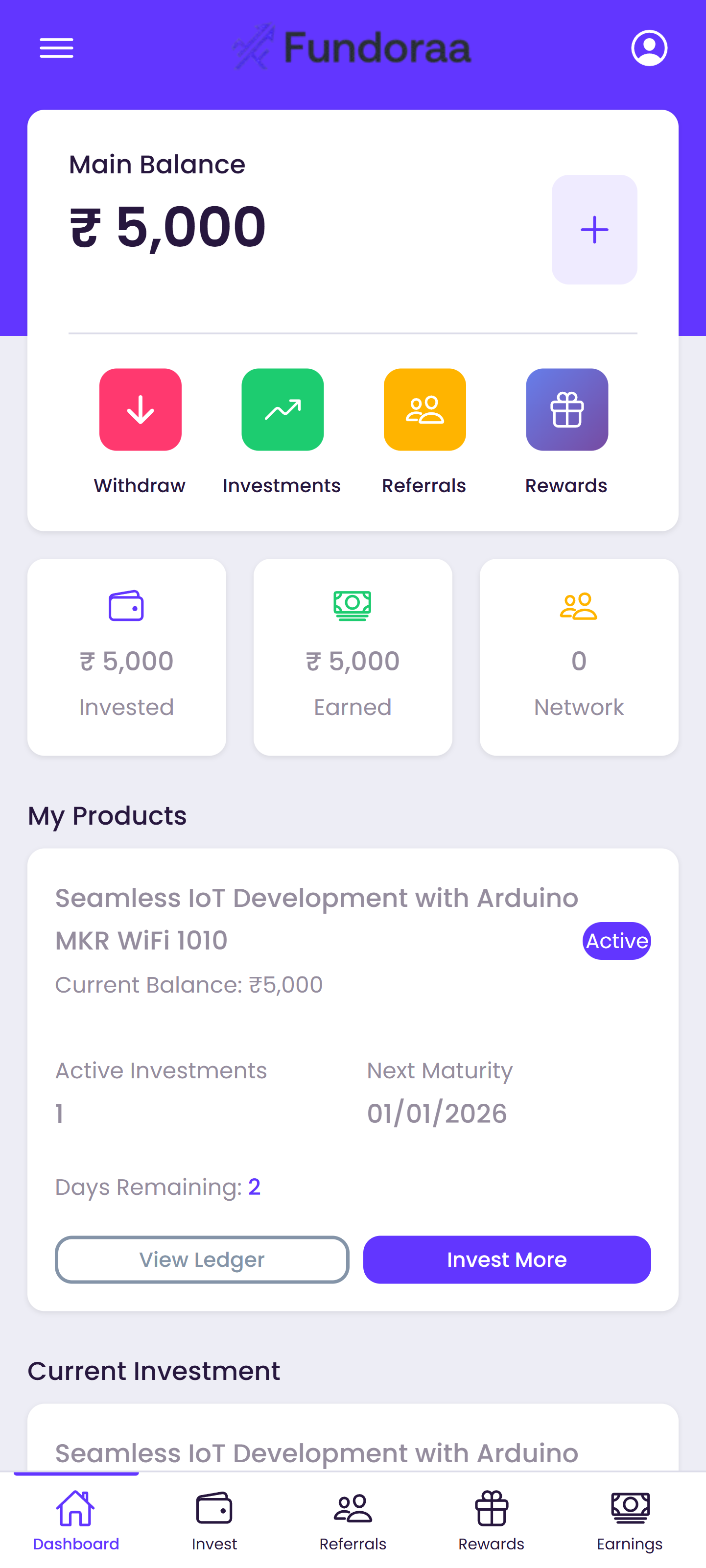Image resolution: width=706 pixels, height=1568 pixels.
Task: Tap the Network people icon
Action: point(578,605)
